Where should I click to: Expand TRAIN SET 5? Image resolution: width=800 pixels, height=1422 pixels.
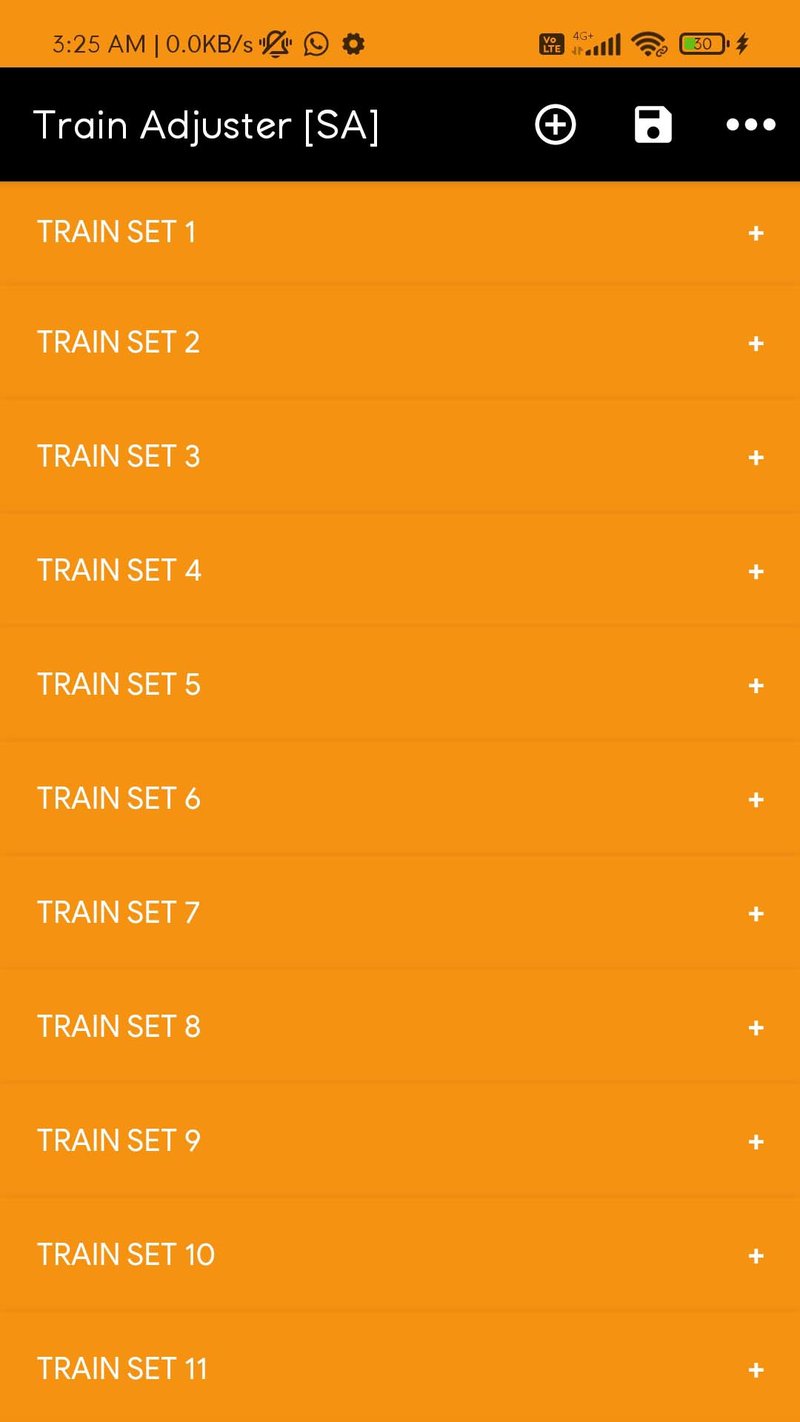[400, 685]
